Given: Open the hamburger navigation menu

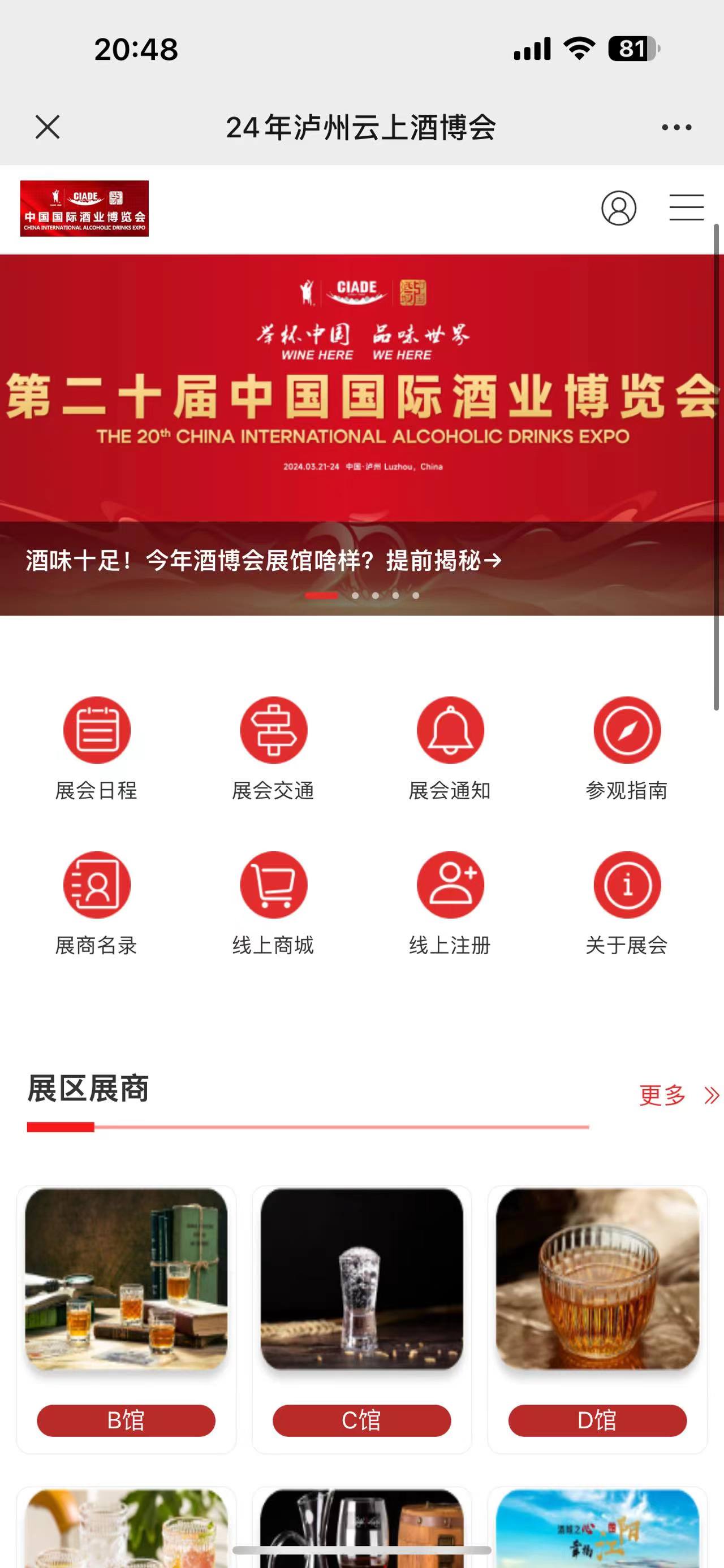Looking at the screenshot, I should pyautogui.click(x=686, y=207).
